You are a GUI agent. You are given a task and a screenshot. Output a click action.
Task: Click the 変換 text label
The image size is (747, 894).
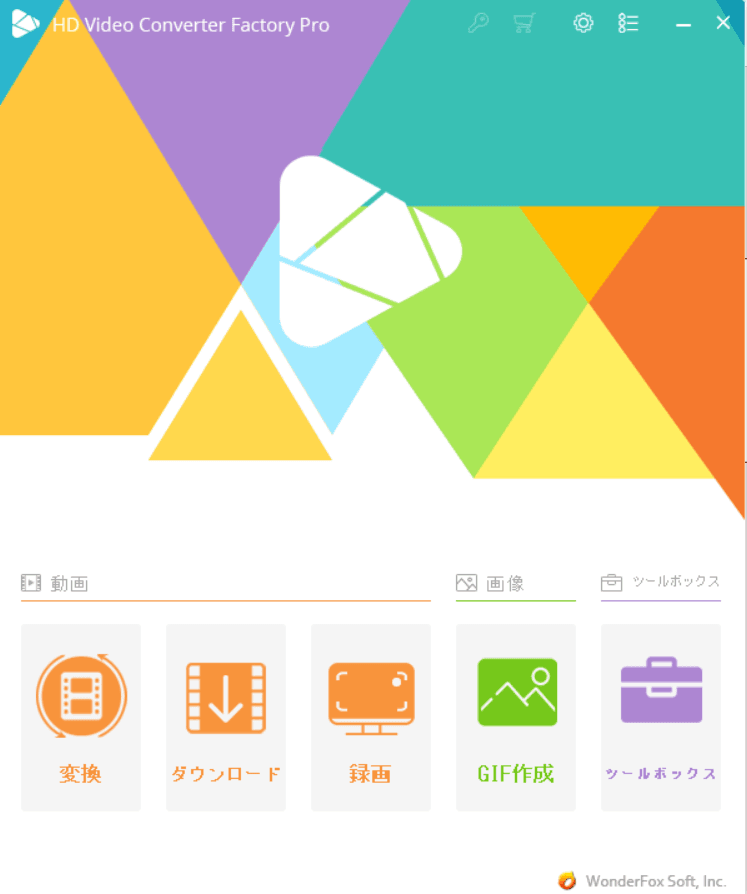[80, 773]
